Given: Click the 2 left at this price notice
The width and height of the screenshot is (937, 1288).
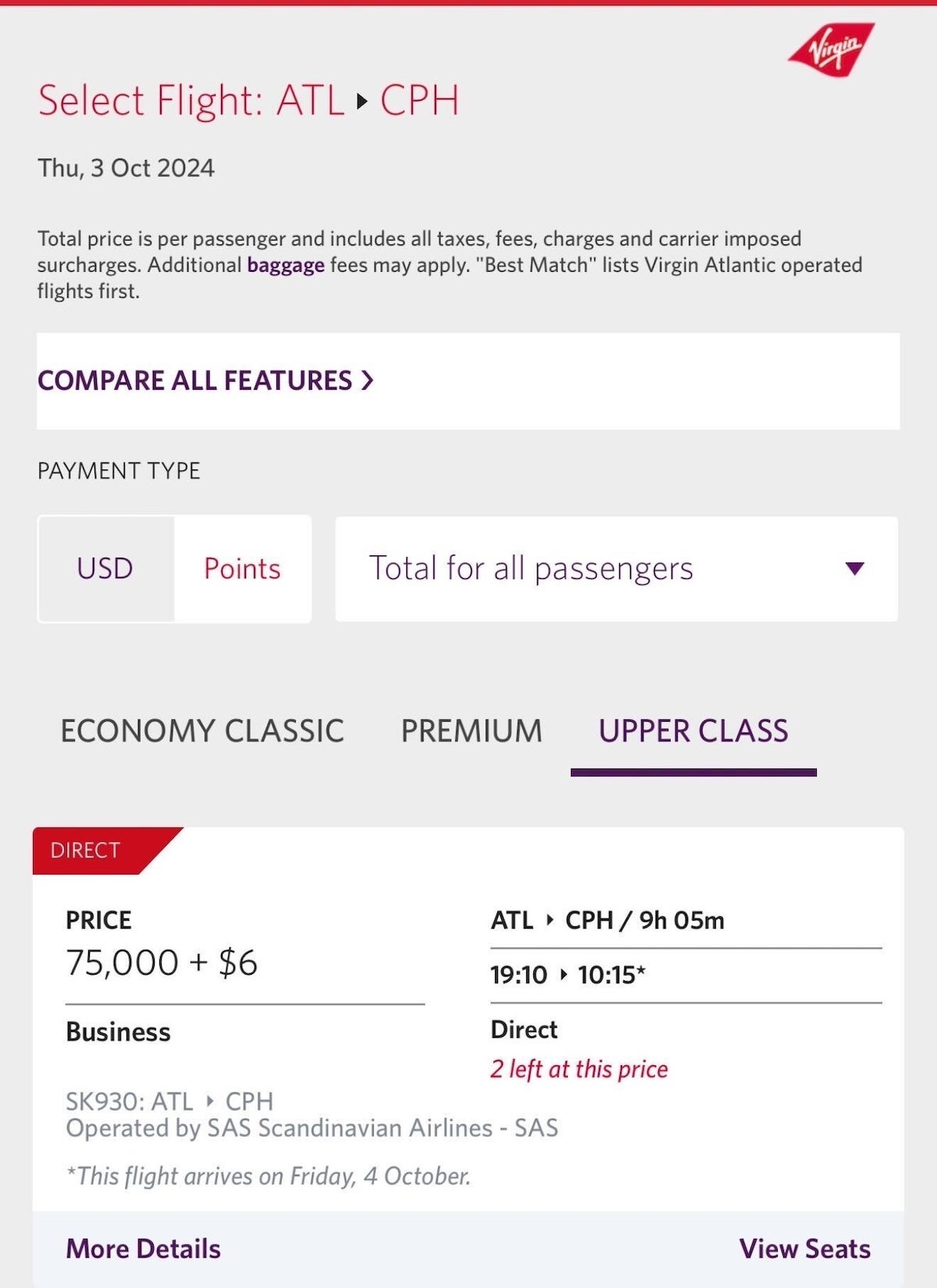Looking at the screenshot, I should (x=579, y=1069).
